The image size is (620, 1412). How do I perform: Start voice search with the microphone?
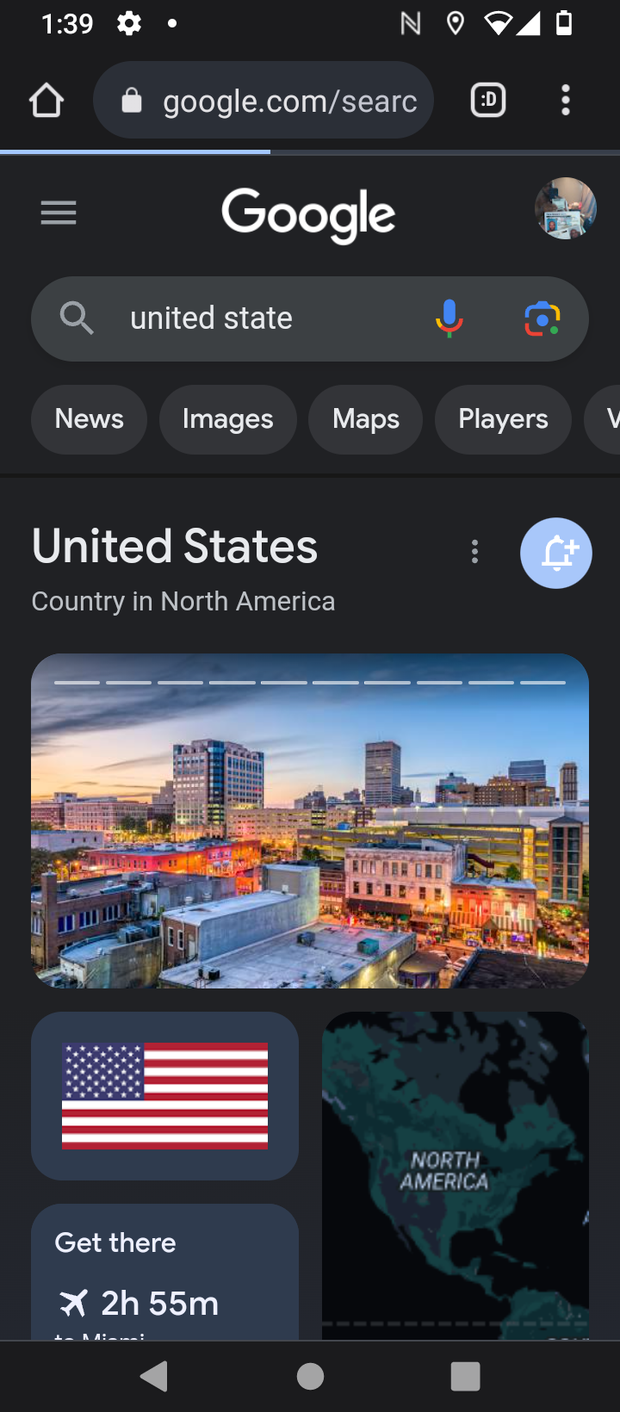[449, 319]
